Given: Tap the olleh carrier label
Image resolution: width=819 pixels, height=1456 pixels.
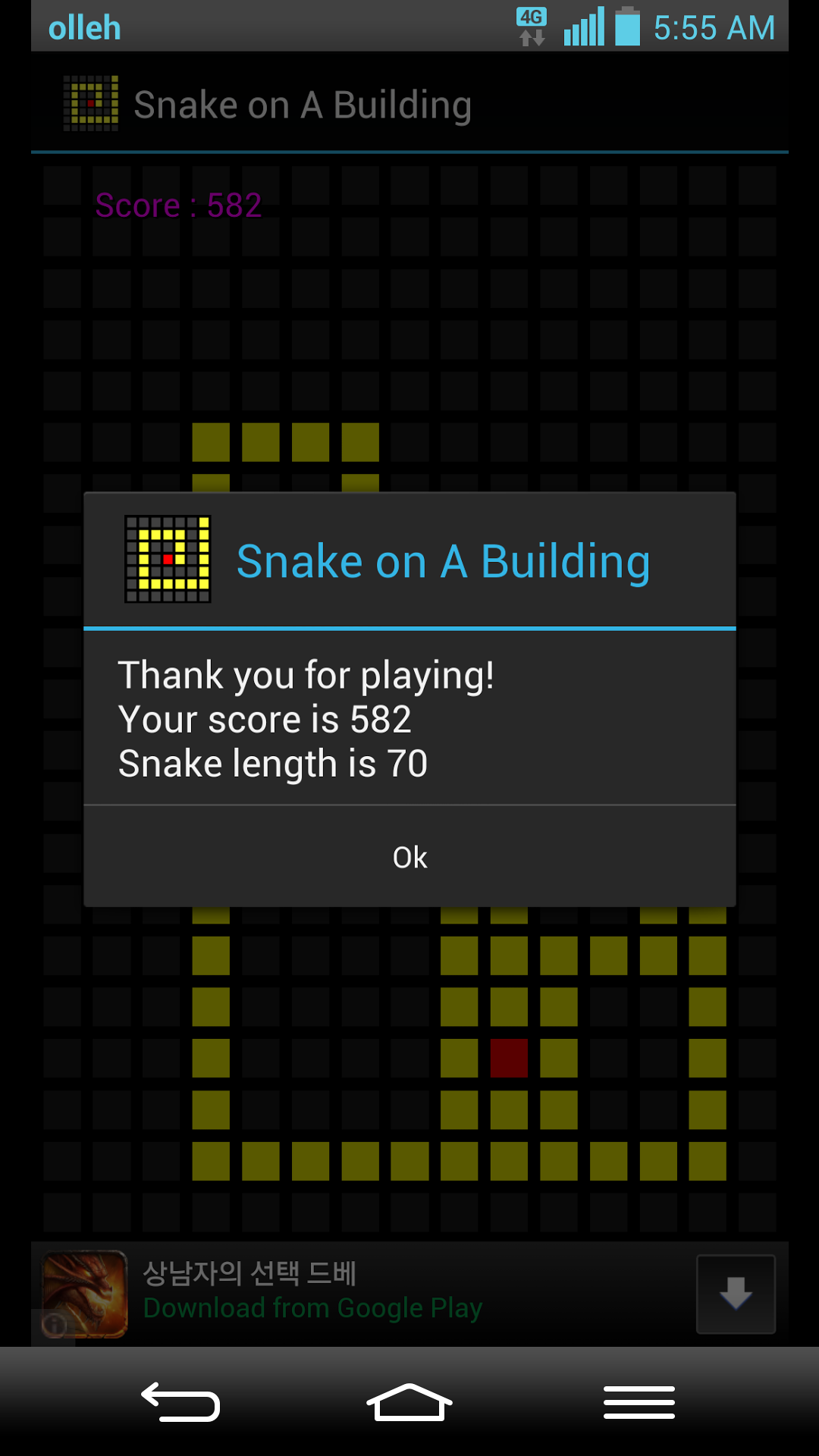Looking at the screenshot, I should point(83,25).
